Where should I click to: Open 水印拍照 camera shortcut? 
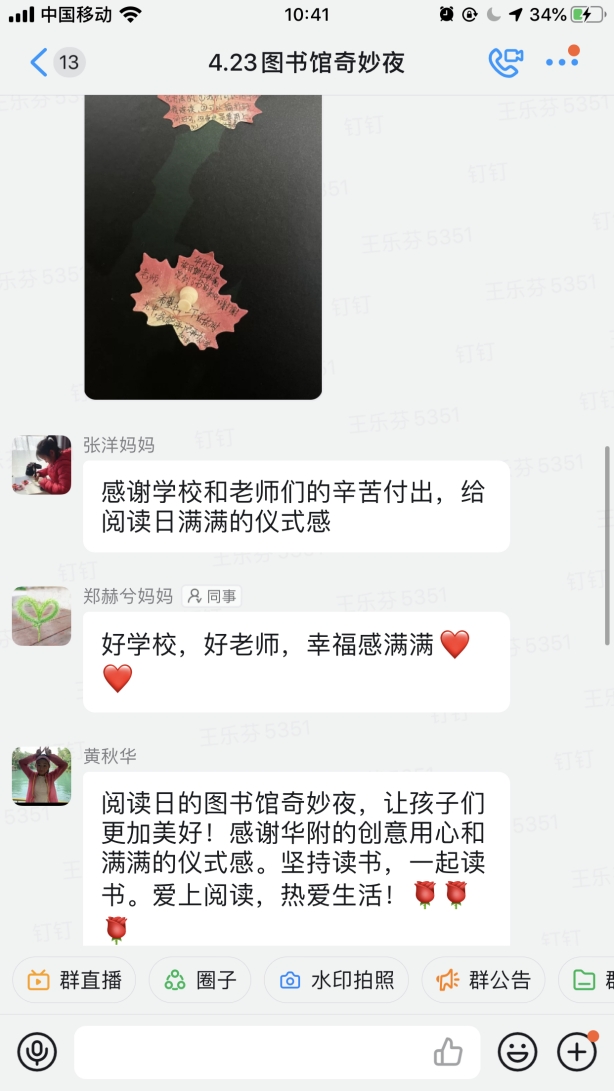coord(336,980)
